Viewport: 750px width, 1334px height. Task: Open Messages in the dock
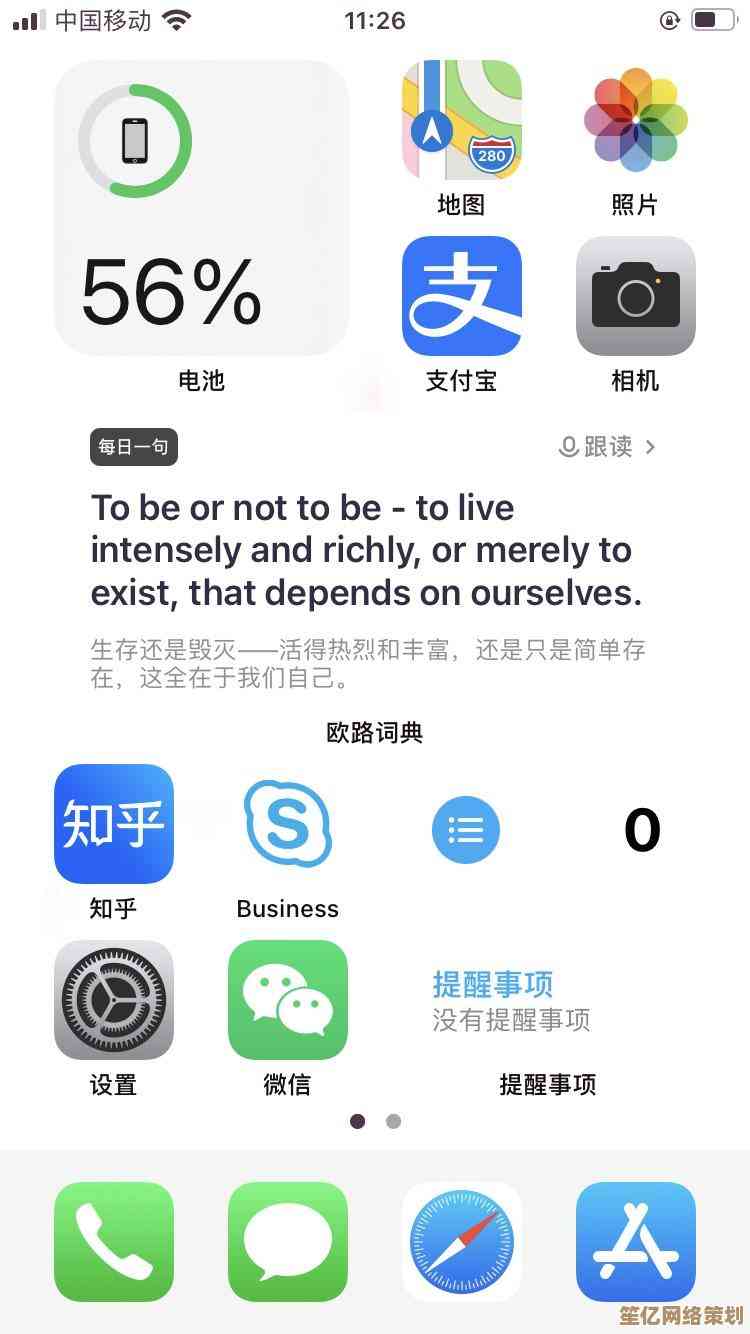click(x=288, y=1242)
